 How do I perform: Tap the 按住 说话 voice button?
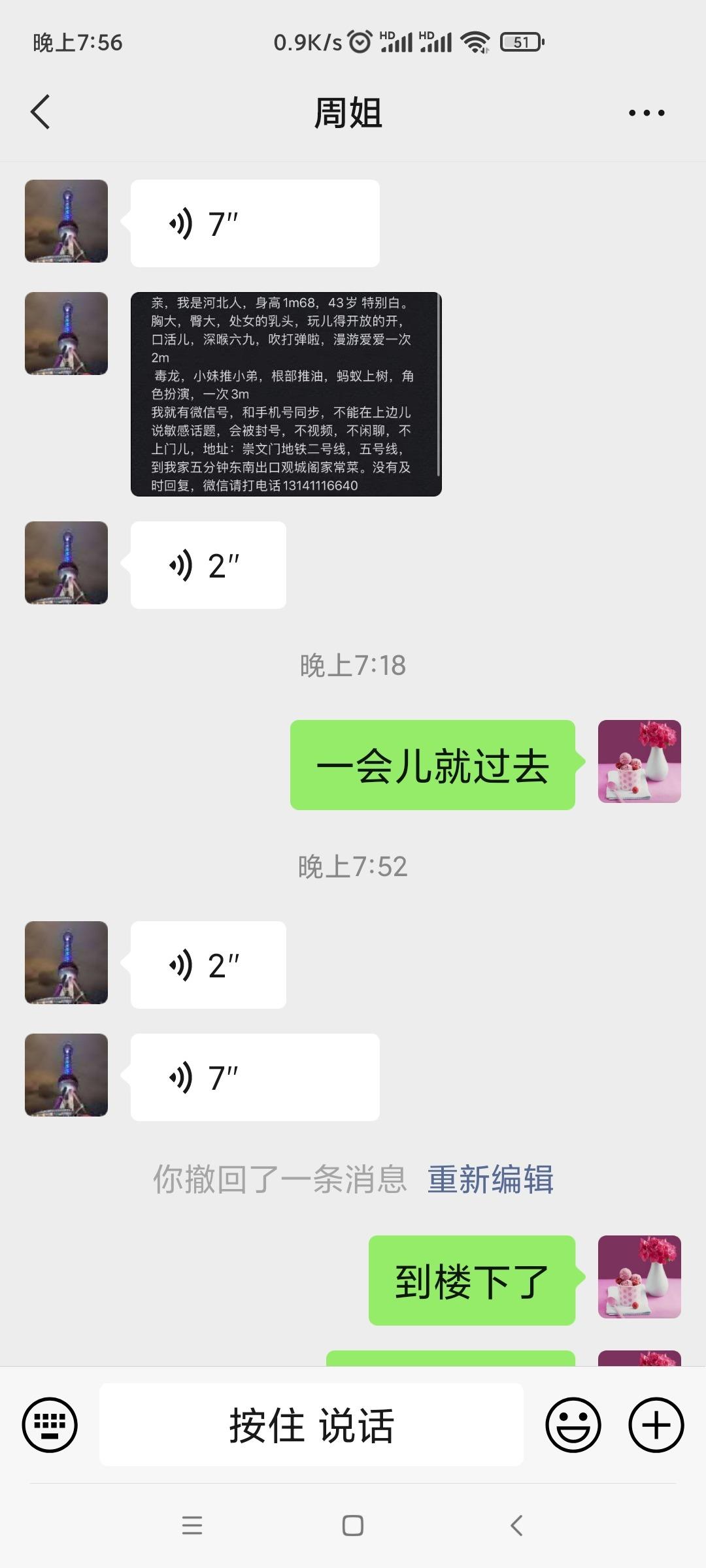pyautogui.click(x=311, y=1425)
